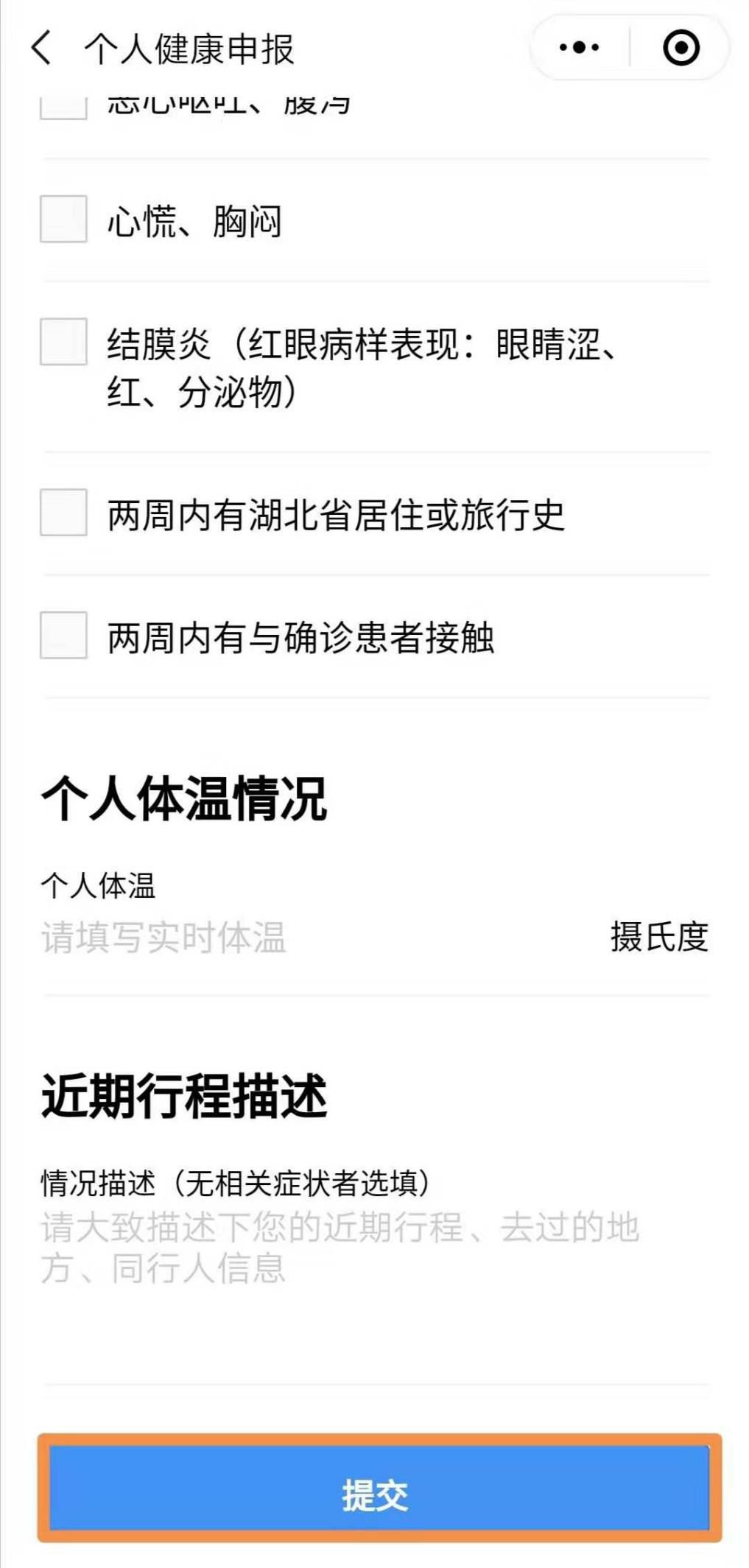The image size is (749, 1568).
Task: Check 两周内有与确诊患者接触 option
Action: tap(63, 635)
